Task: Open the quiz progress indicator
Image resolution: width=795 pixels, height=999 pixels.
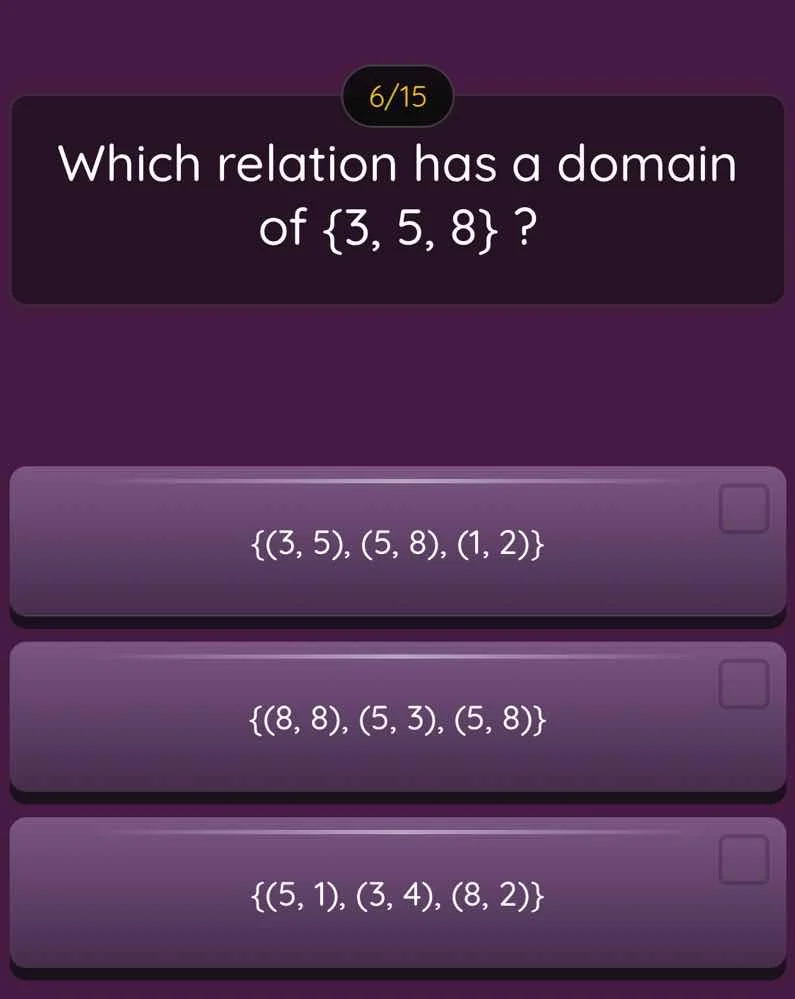Action: click(x=397, y=97)
